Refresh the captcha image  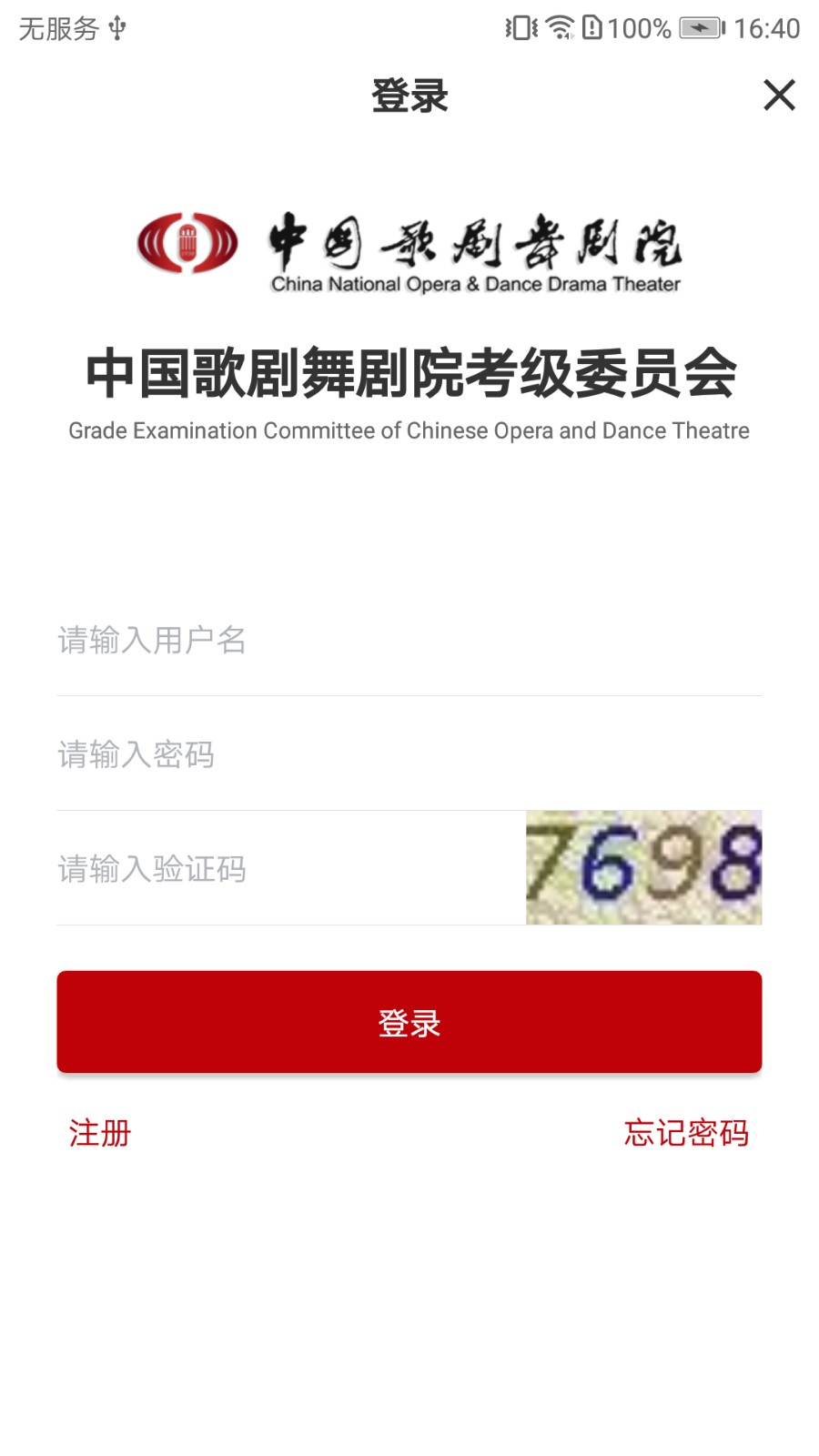[x=644, y=868]
